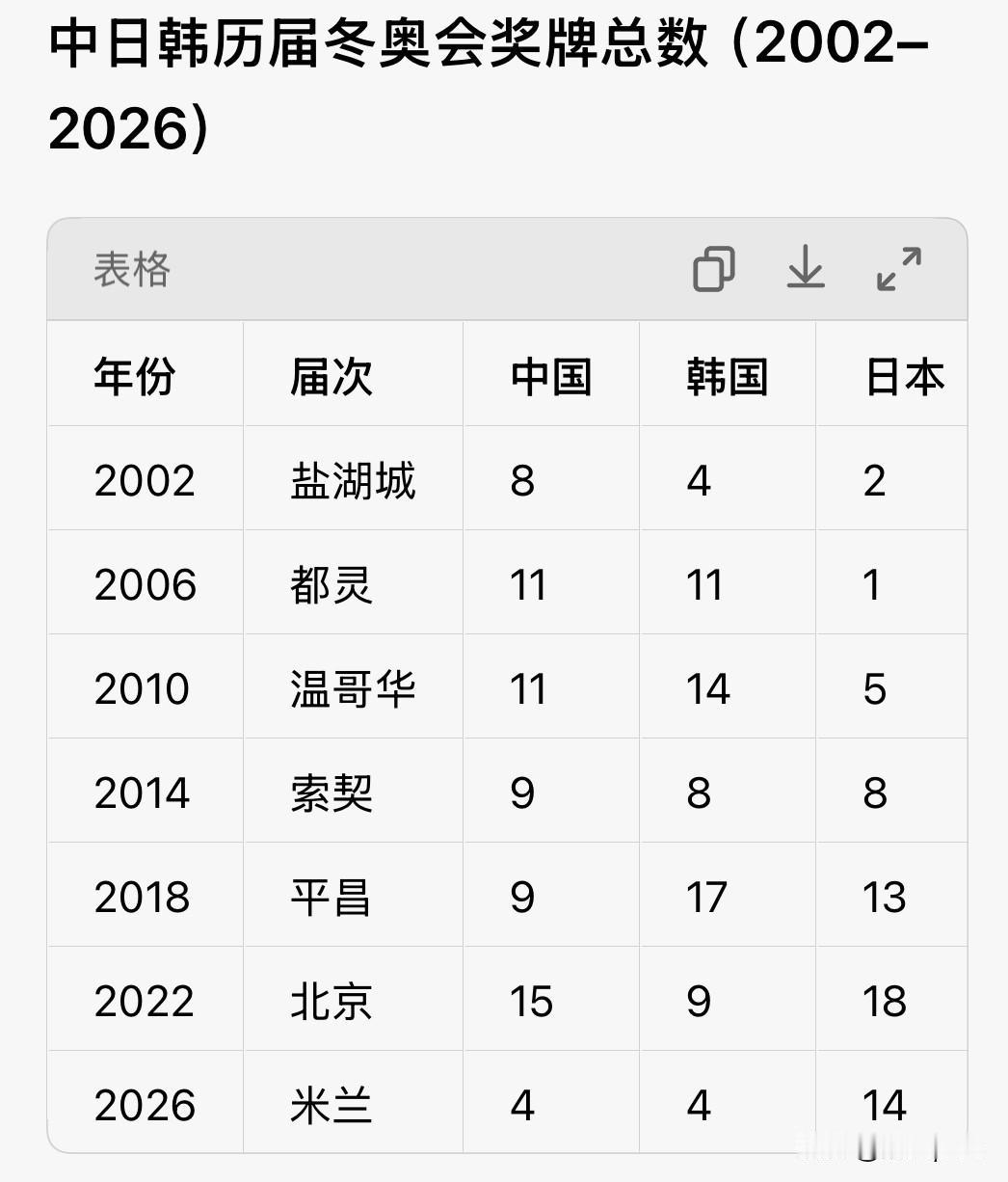Click the 中国 column header
The width and height of the screenshot is (1008, 1182).
tap(551, 378)
